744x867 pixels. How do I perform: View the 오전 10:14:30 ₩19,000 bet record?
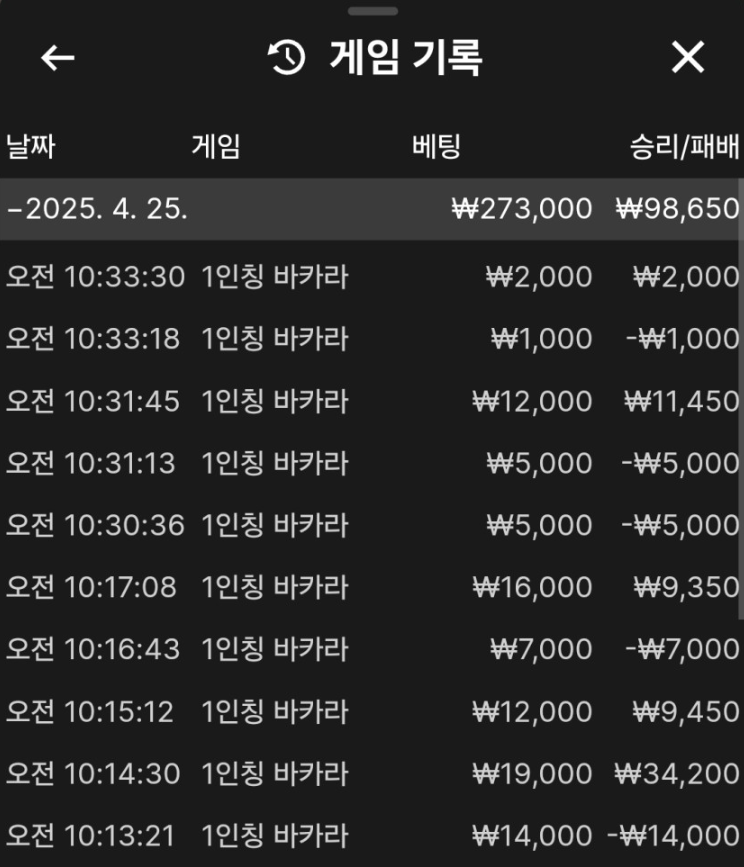coord(370,773)
